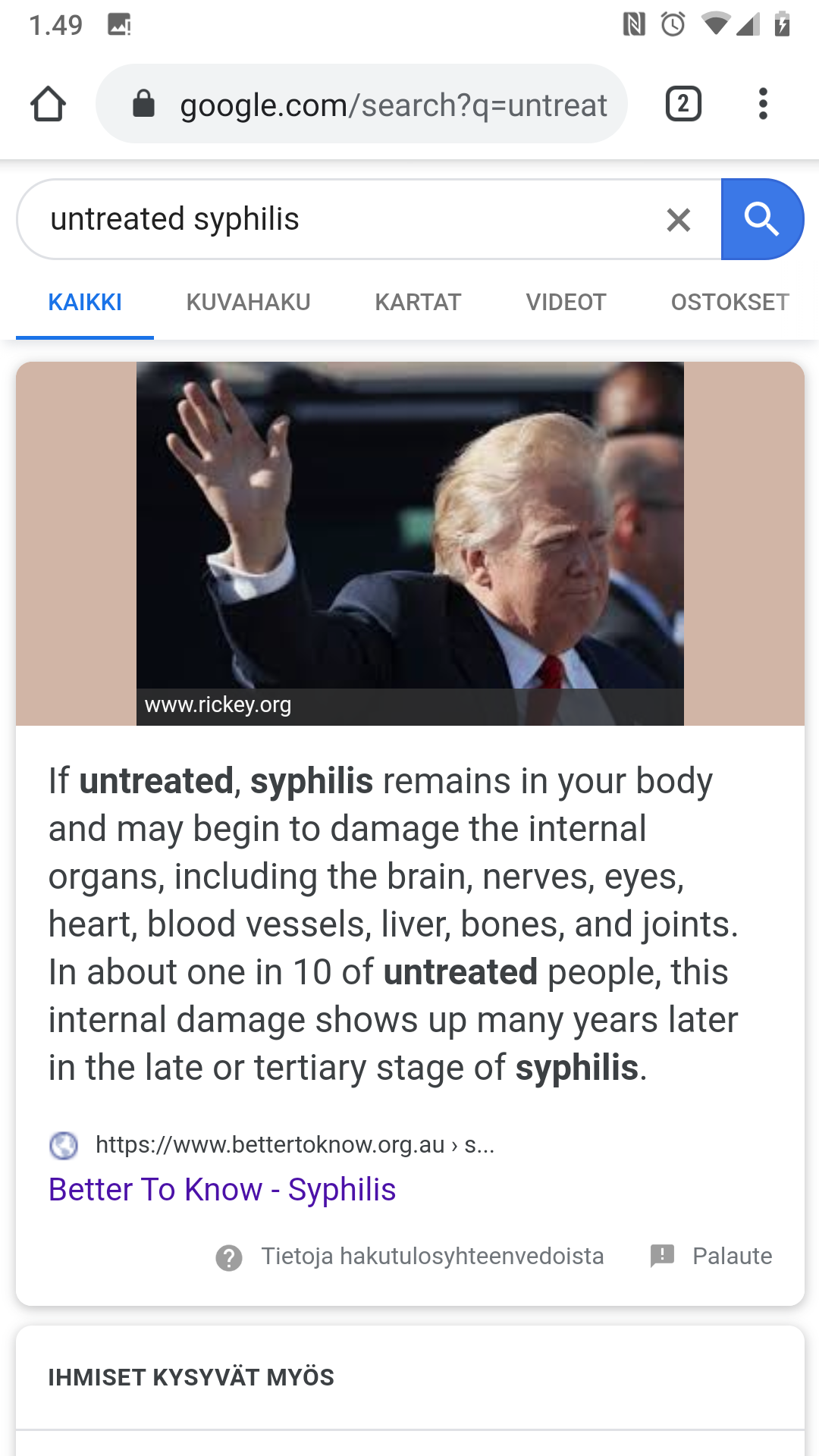Open the Chrome overflow menu
Viewport: 819px width, 1456px height.
pyautogui.click(x=763, y=104)
